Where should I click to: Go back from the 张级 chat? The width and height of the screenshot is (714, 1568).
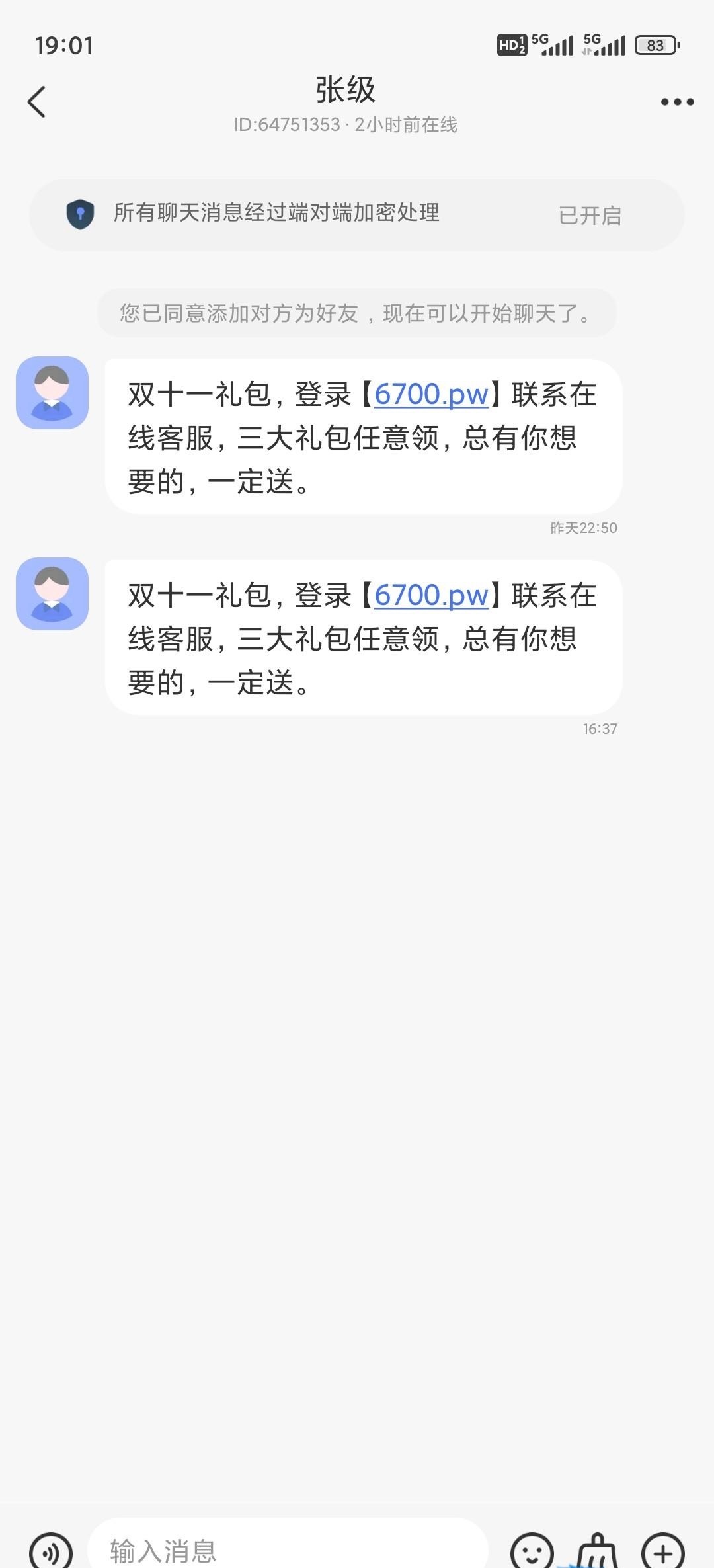37,102
